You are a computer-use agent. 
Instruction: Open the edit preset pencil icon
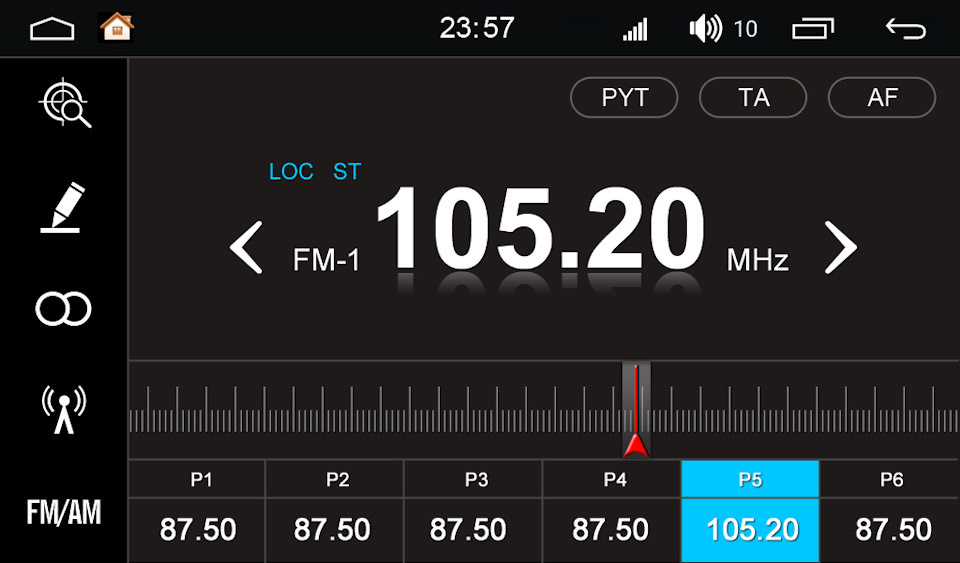[64, 207]
